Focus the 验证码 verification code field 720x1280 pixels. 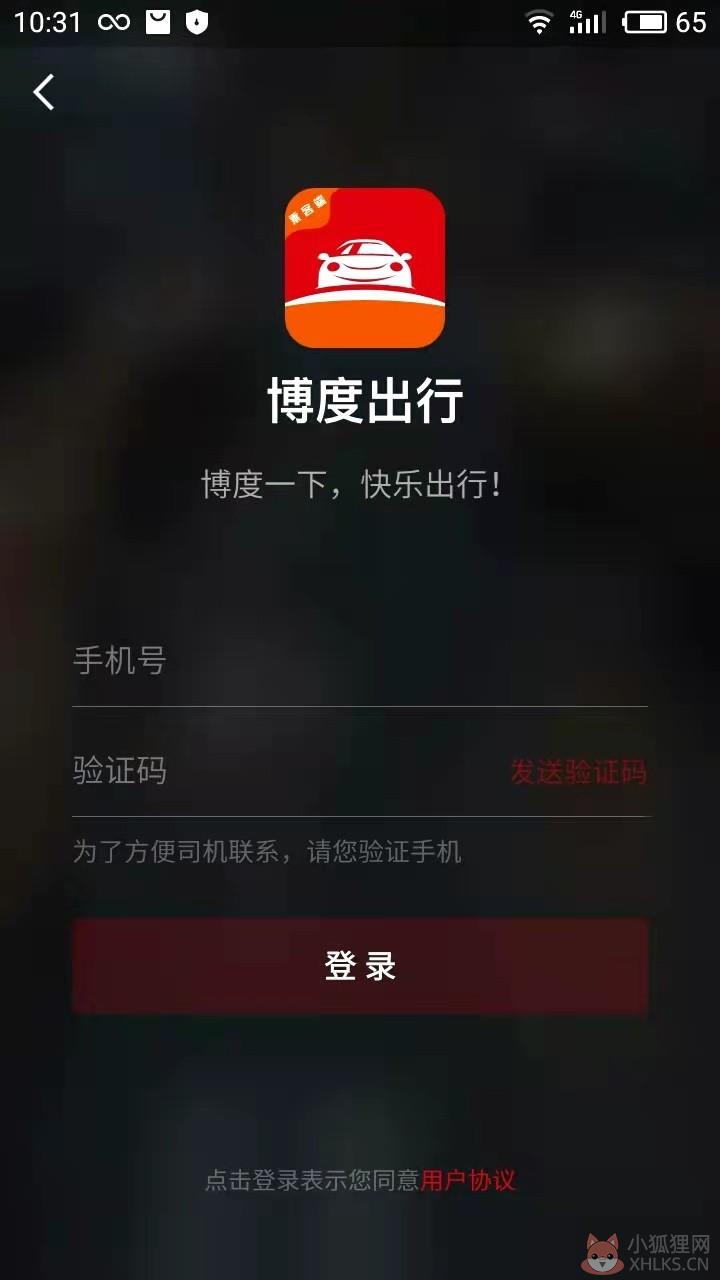click(x=285, y=771)
